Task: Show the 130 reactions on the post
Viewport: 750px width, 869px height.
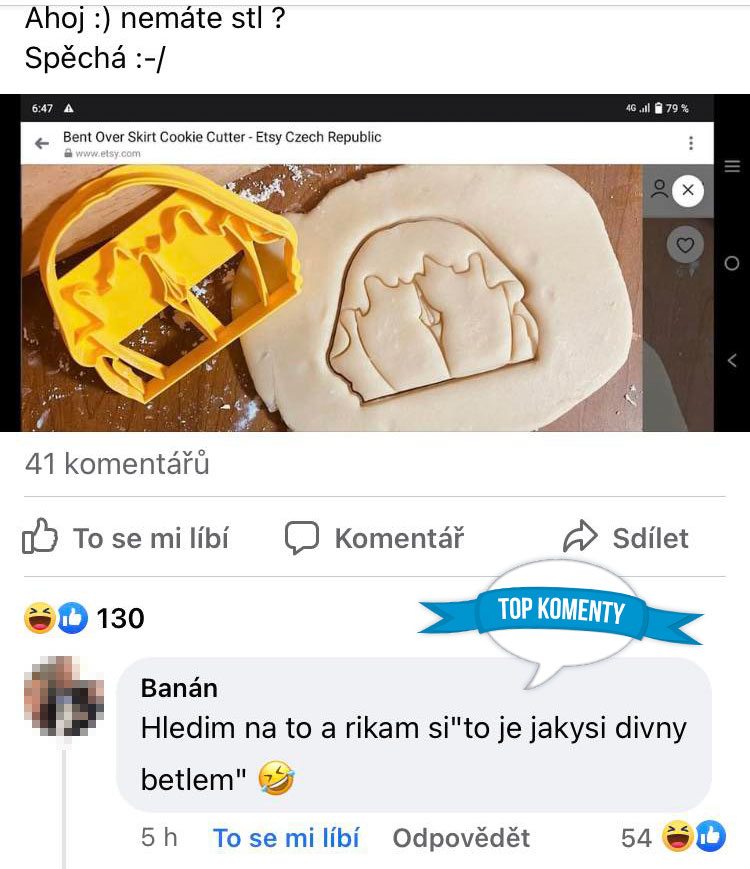Action: point(85,618)
